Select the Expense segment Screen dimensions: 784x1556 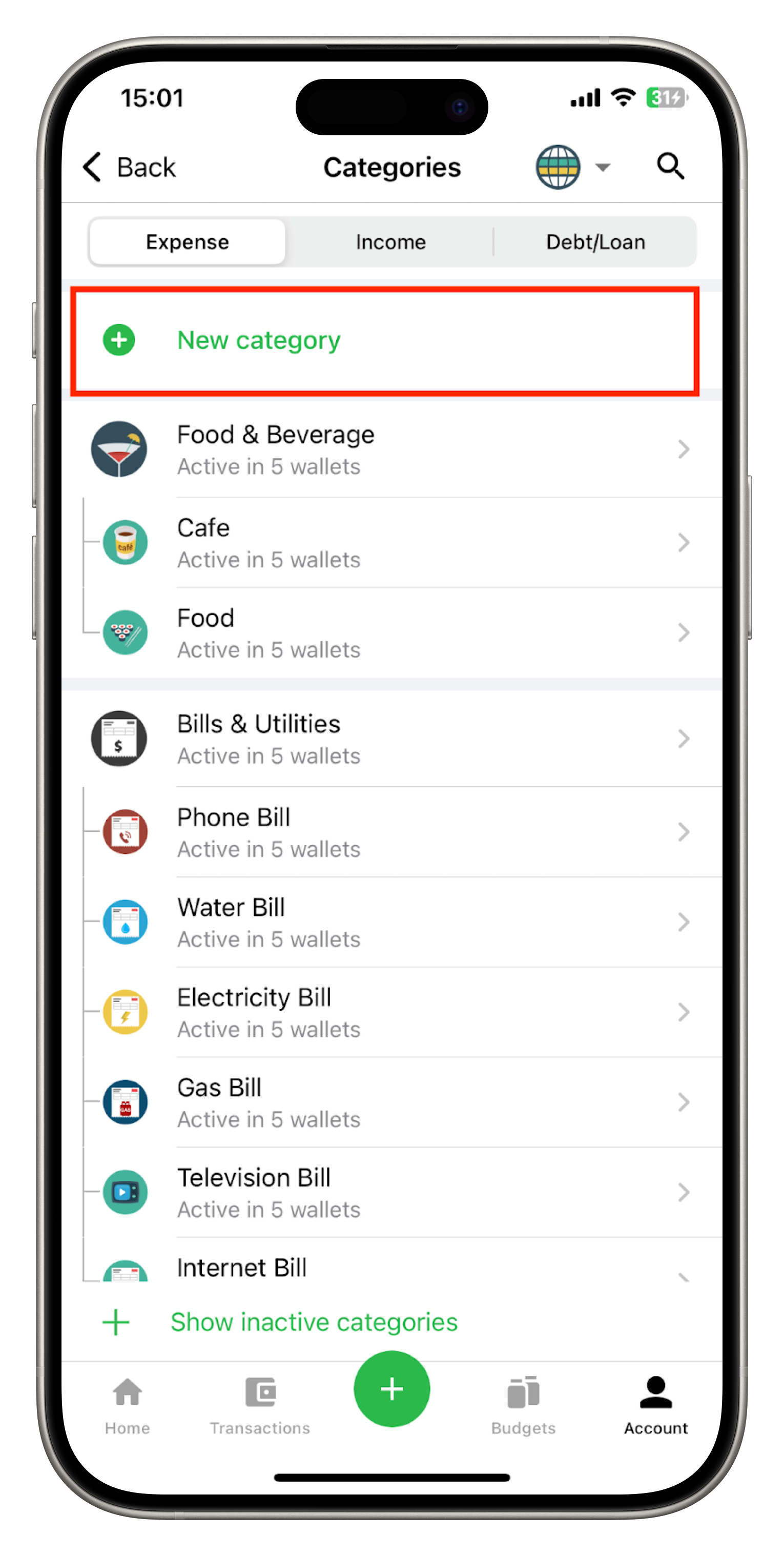pos(187,241)
